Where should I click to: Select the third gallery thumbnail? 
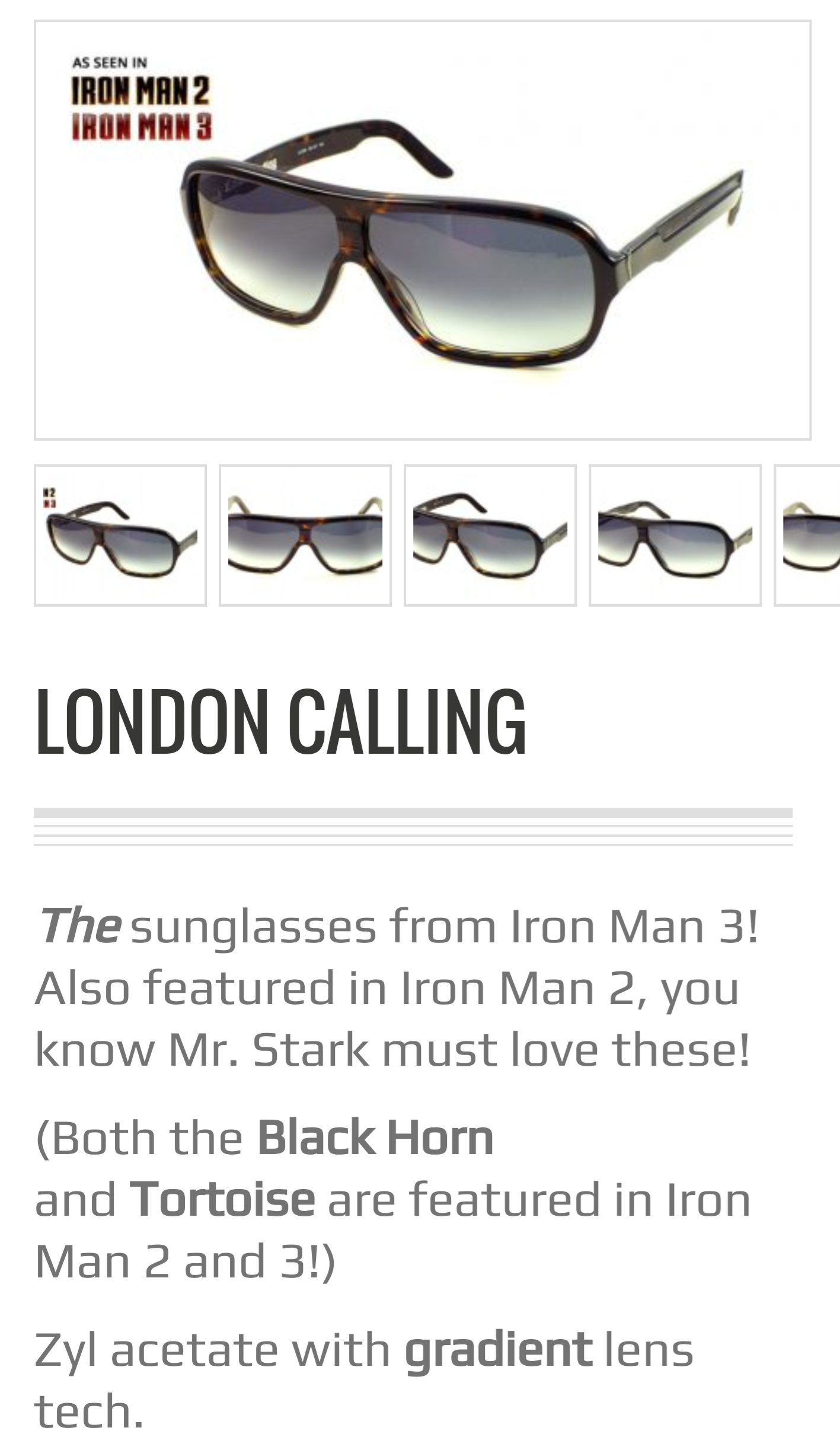490,536
